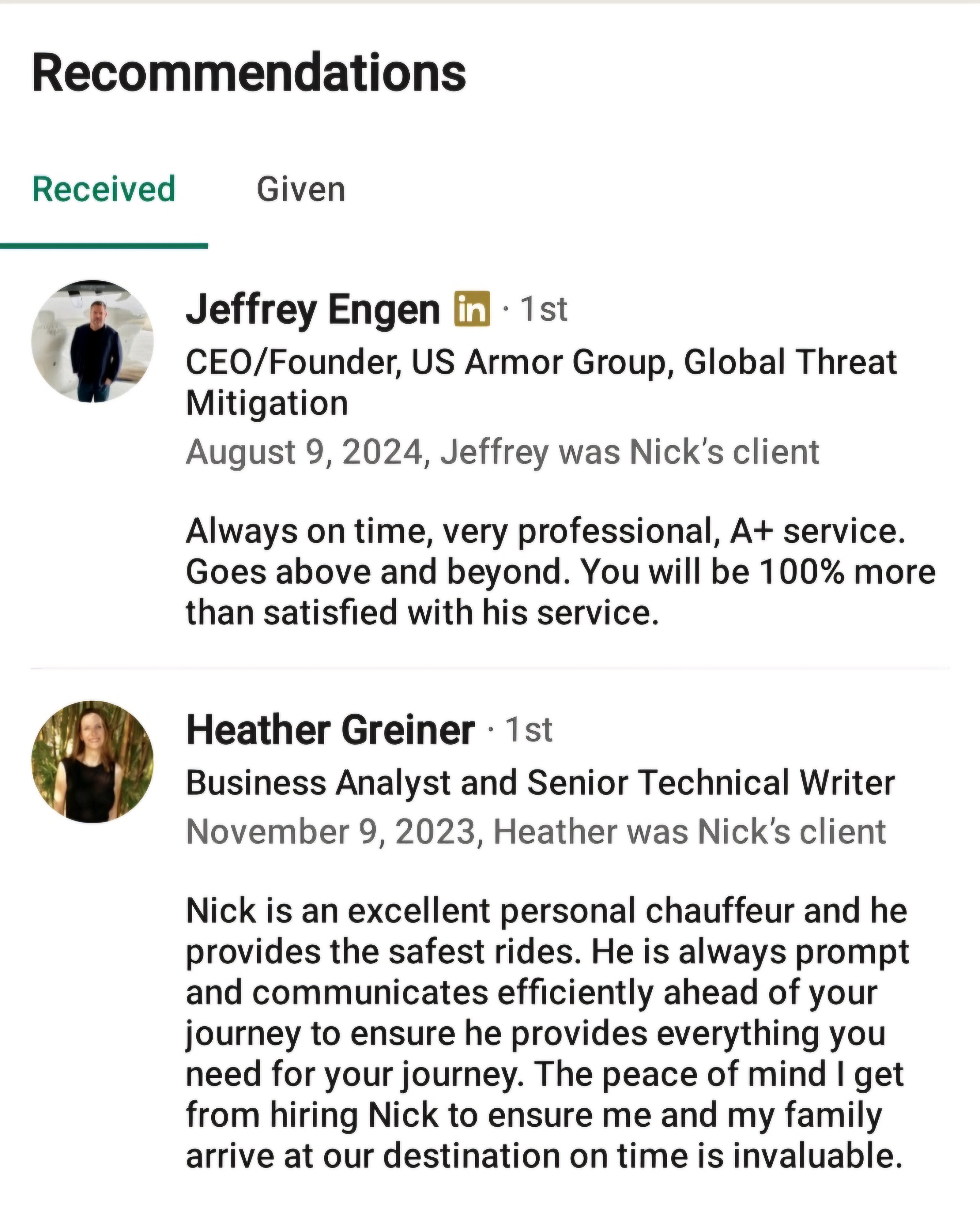Image resolution: width=980 pixels, height=1206 pixels.
Task: Select the Received tab
Action: coord(104,189)
